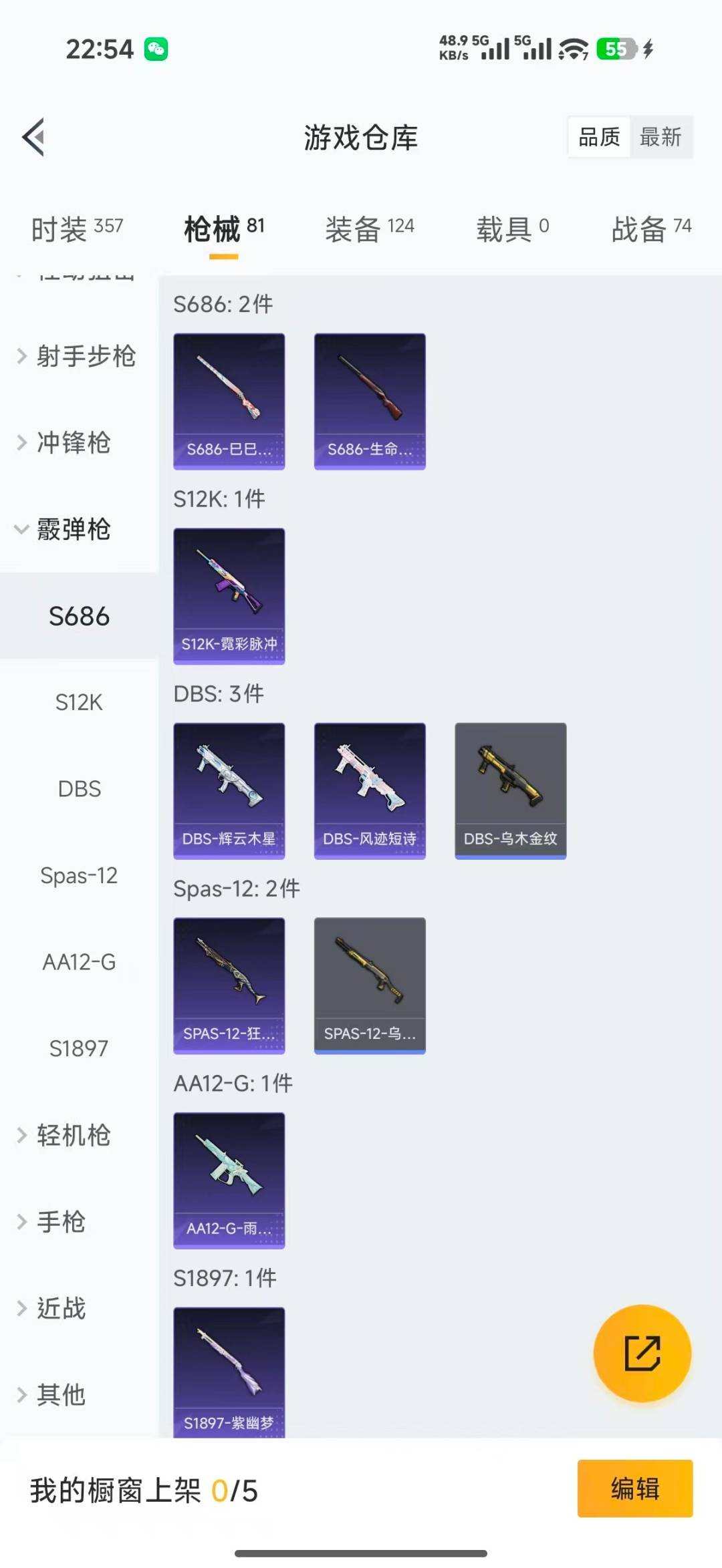Select the DBS-辉云木星 weapon skin
The image size is (722, 1568).
click(229, 790)
